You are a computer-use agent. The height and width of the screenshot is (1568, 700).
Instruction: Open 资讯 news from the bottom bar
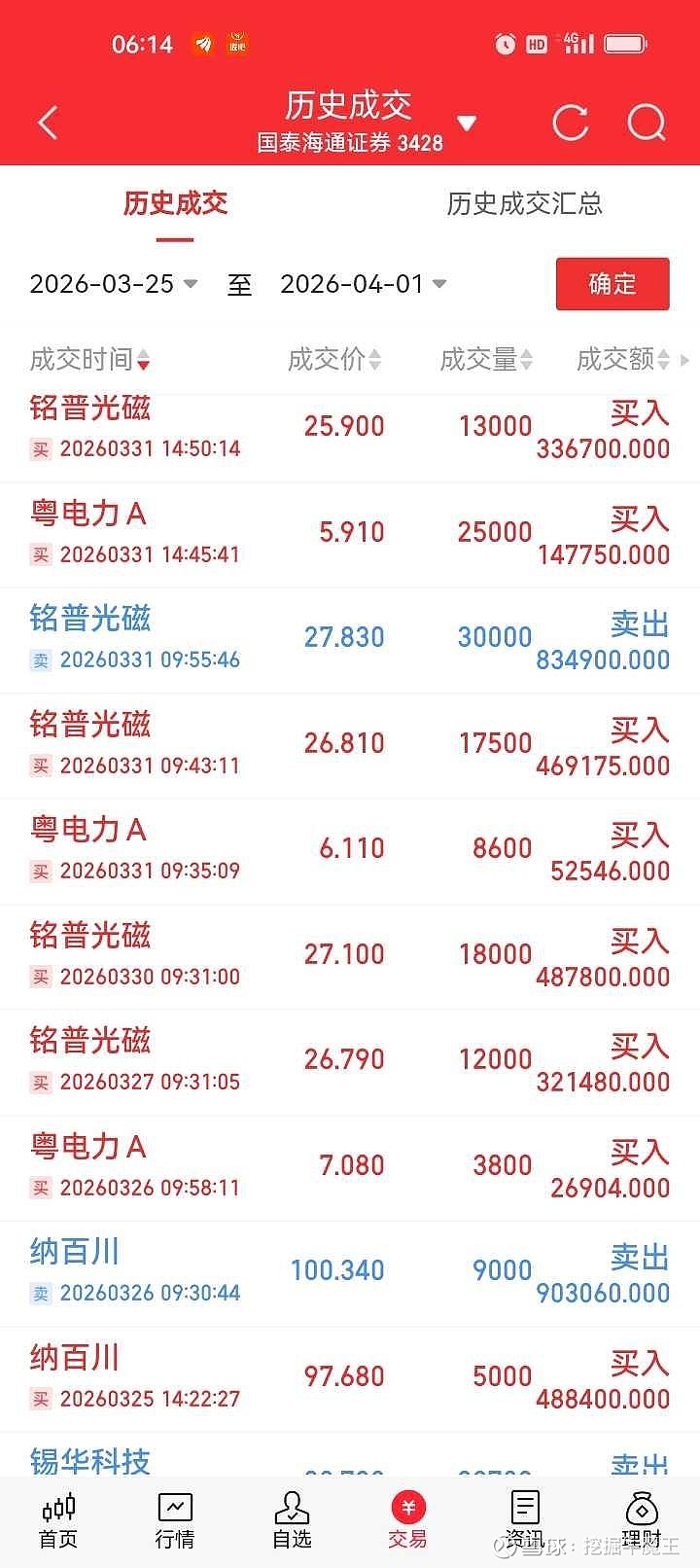coord(525,1517)
